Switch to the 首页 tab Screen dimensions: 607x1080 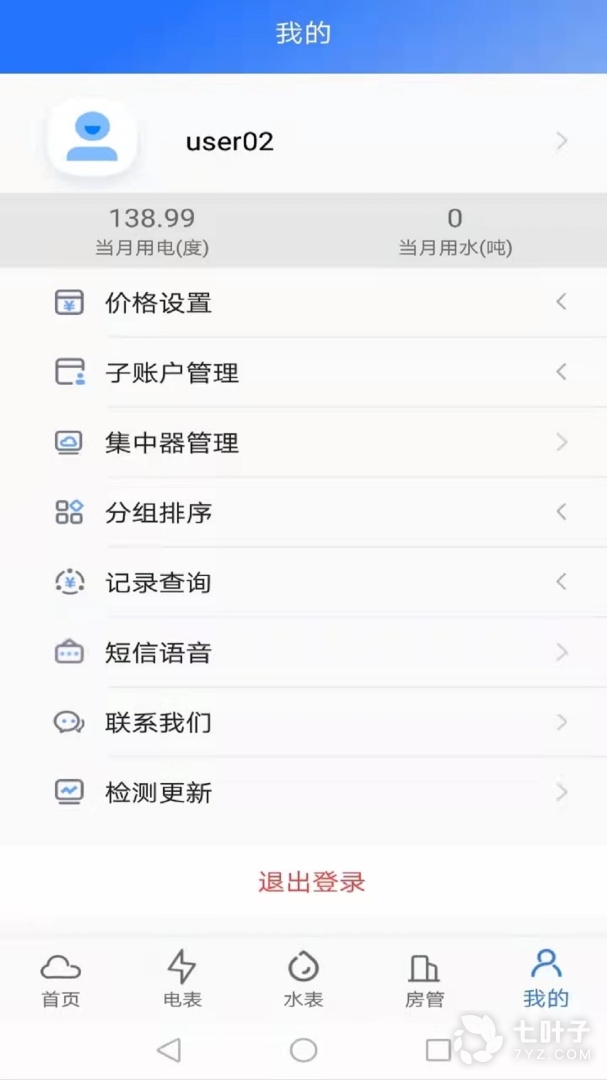click(60, 979)
